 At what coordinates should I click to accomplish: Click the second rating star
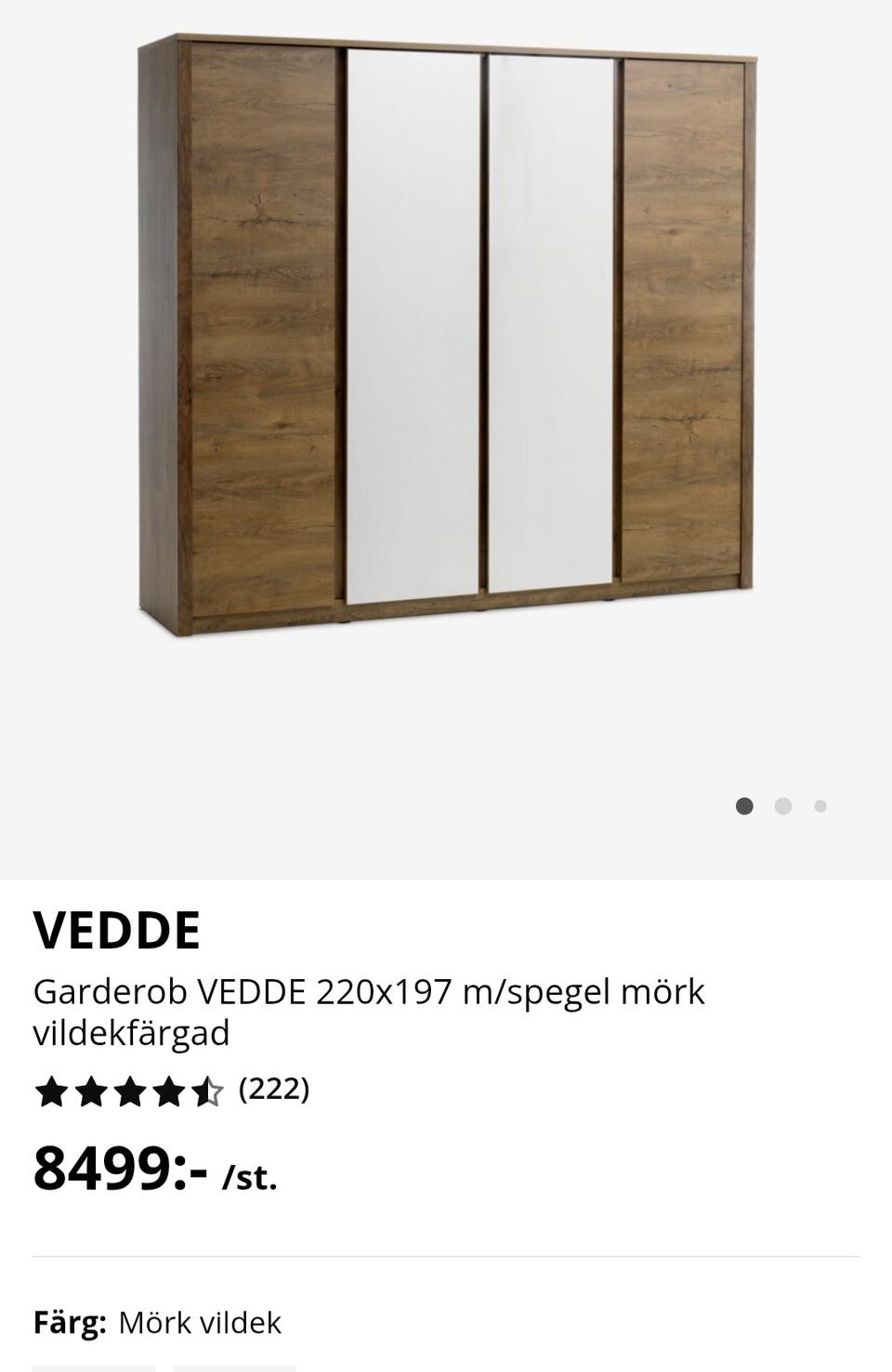[90, 1090]
